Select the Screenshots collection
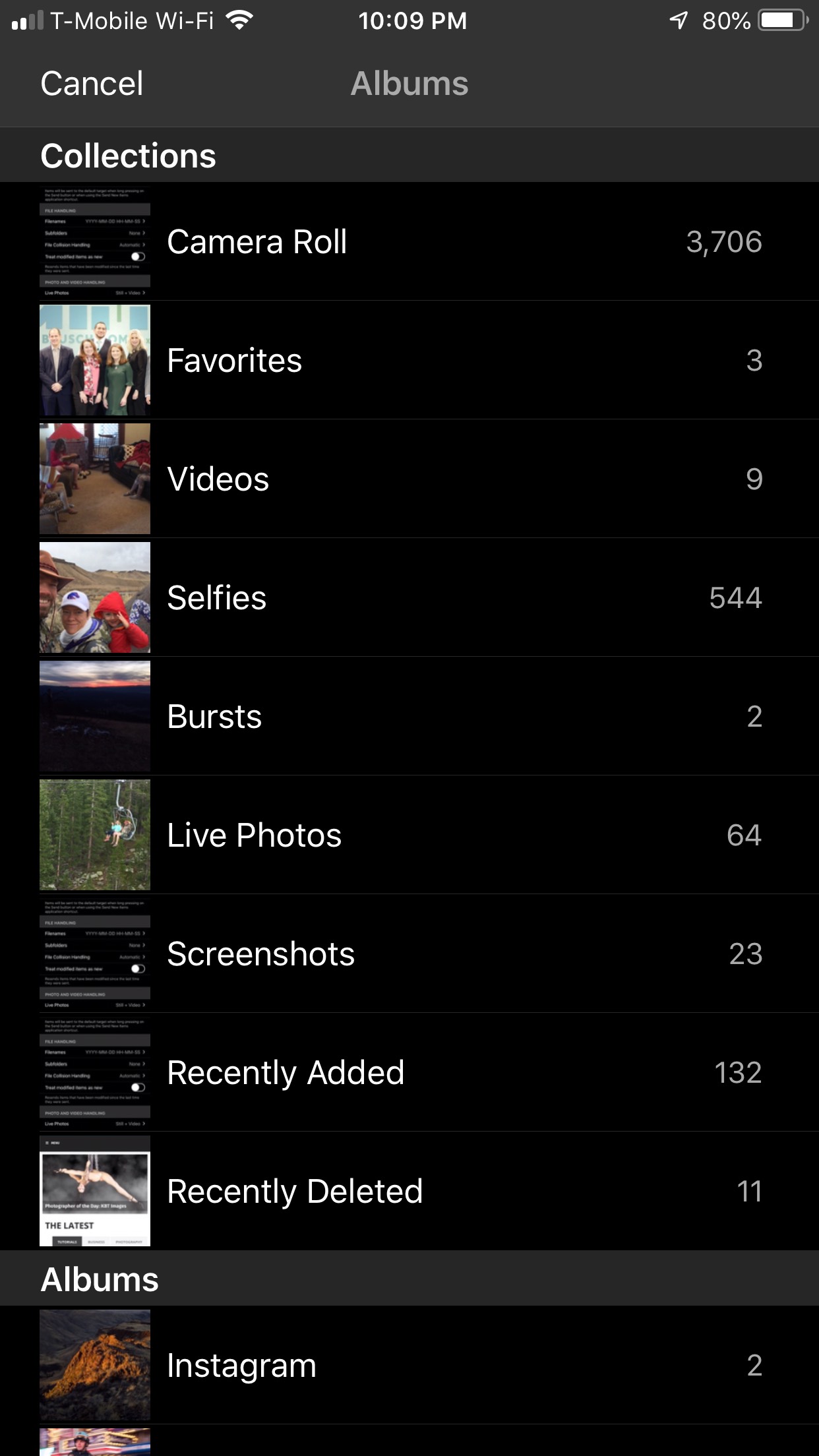Viewport: 819px width, 1456px height. pos(261,954)
